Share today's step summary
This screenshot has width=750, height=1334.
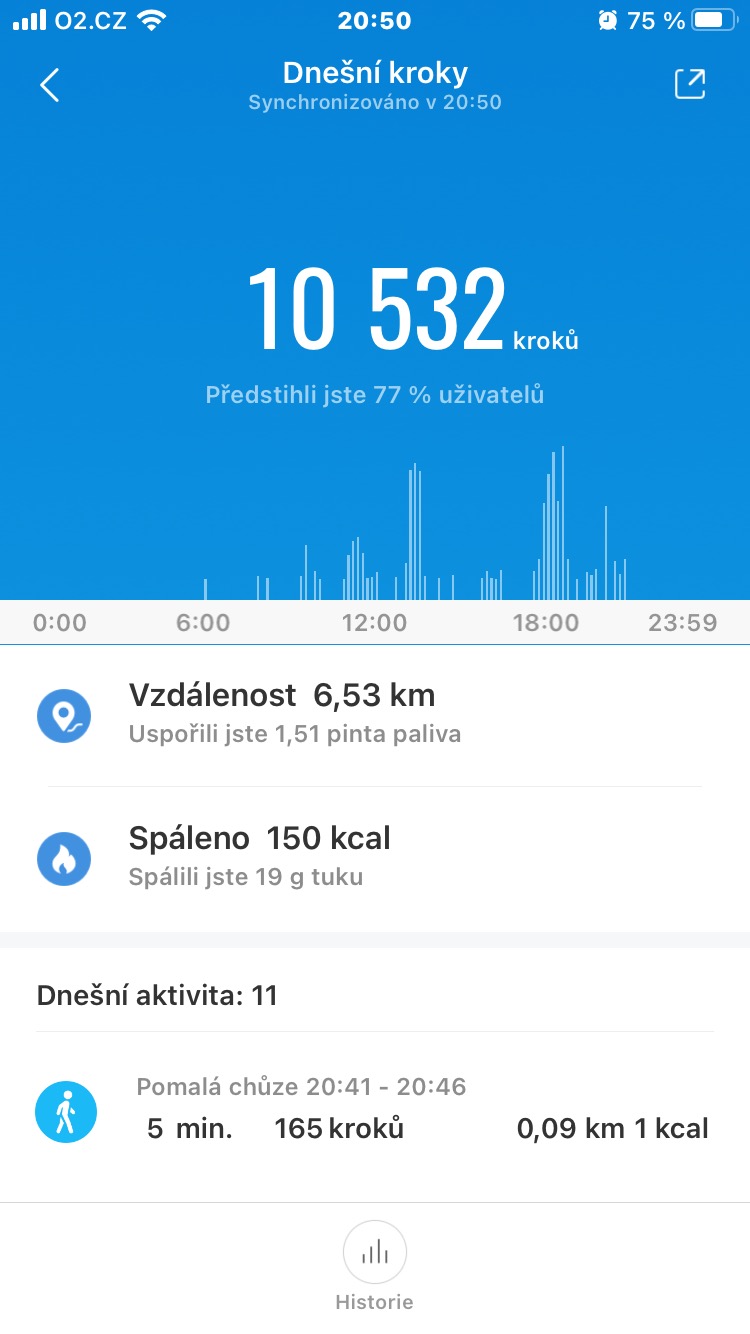[690, 85]
